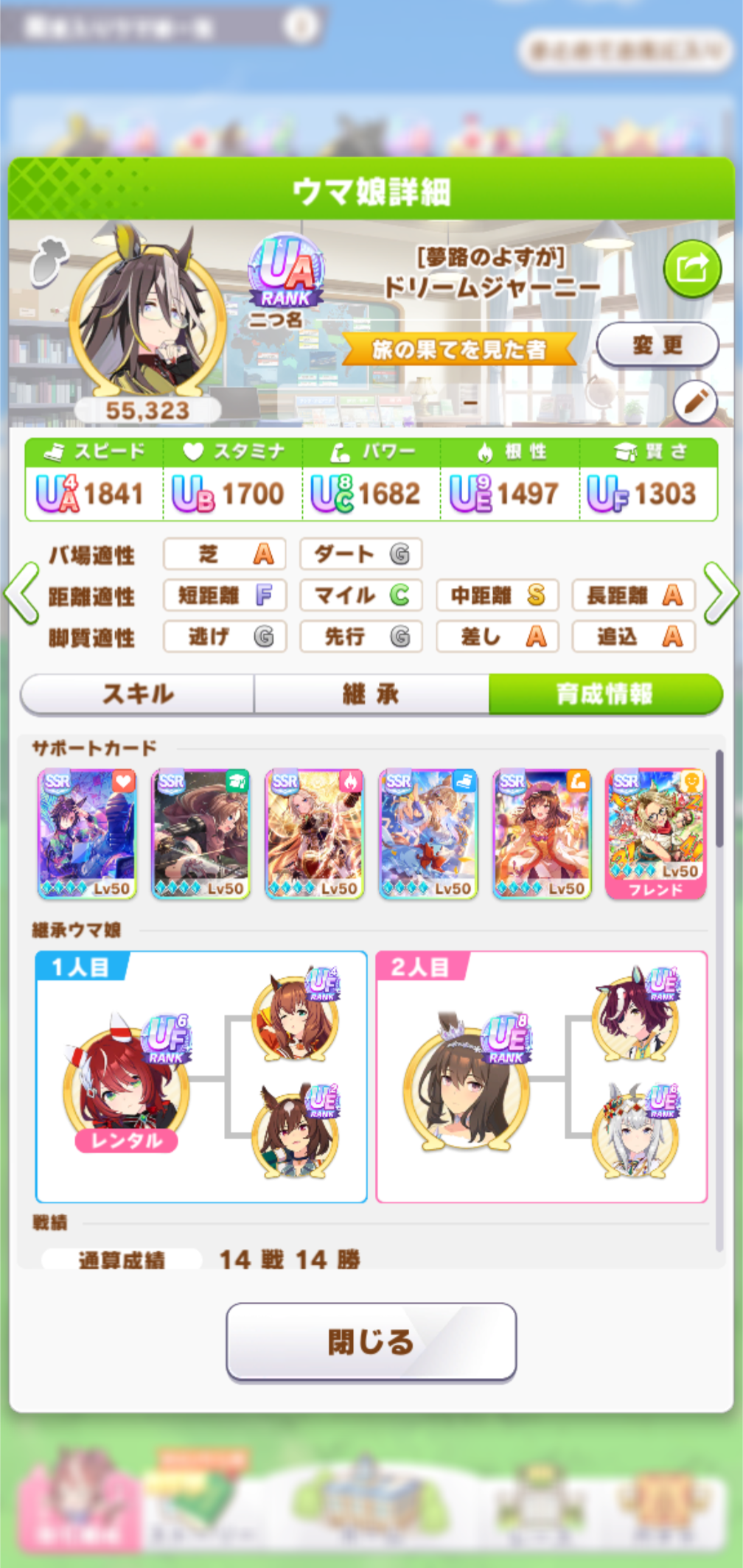
Task: Tap the carrot icon by the portrait
Action: [x=49, y=262]
